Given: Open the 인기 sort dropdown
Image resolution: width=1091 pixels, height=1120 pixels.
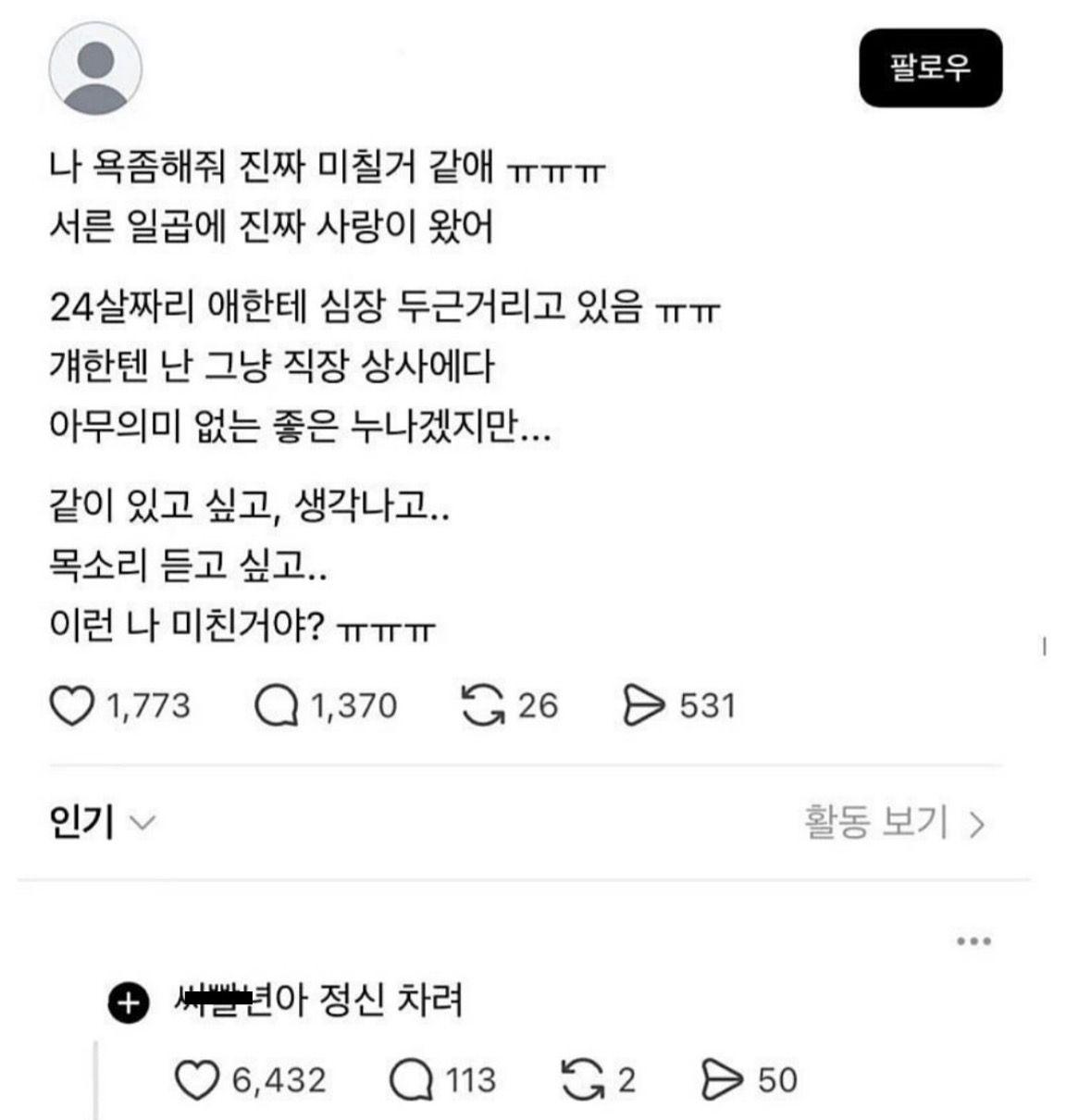Looking at the screenshot, I should [x=102, y=822].
